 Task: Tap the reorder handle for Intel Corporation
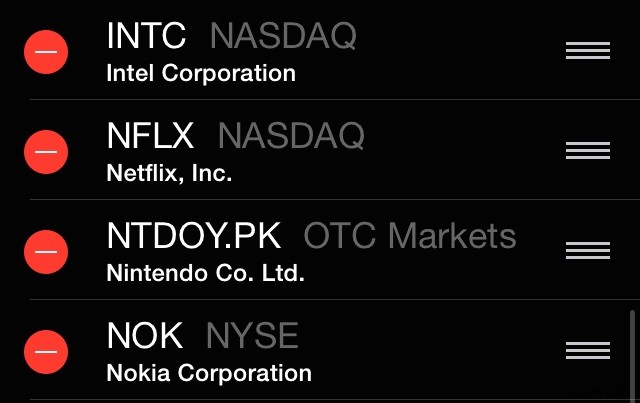tap(587, 51)
